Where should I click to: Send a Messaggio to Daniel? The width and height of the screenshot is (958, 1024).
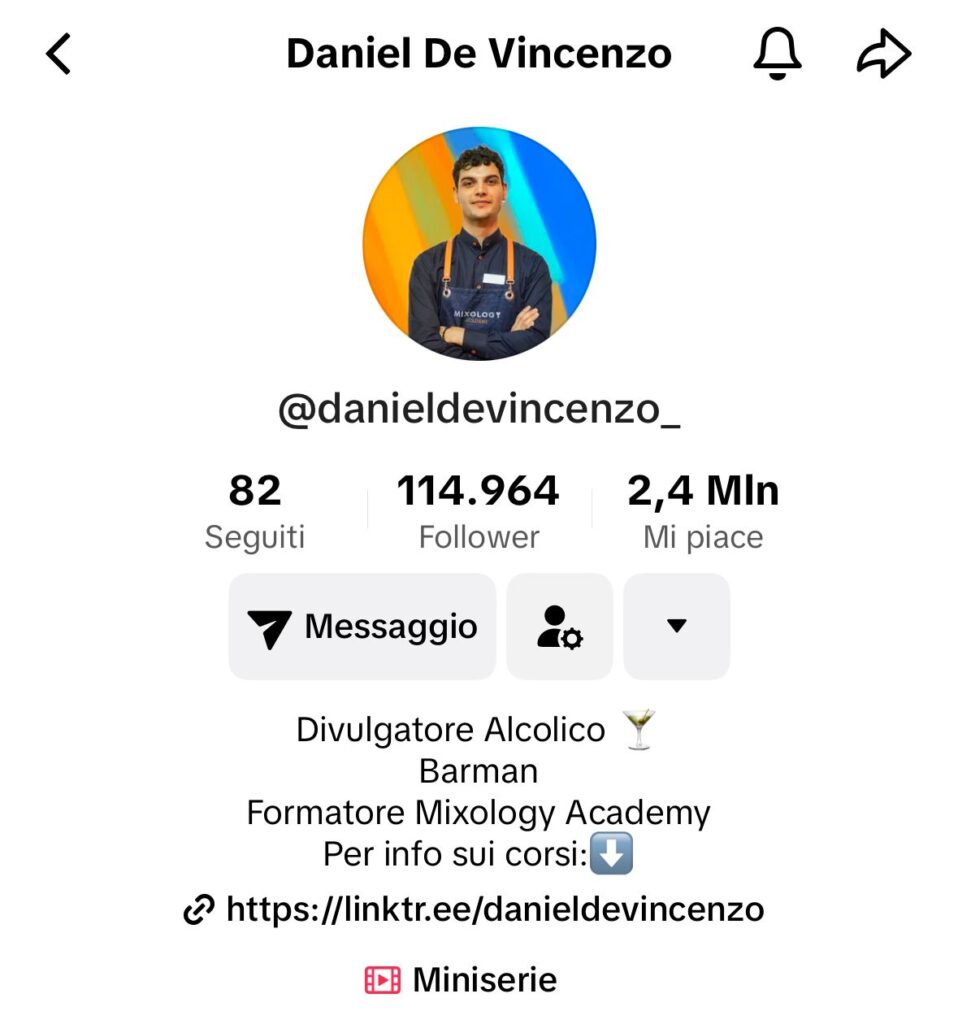coord(362,627)
